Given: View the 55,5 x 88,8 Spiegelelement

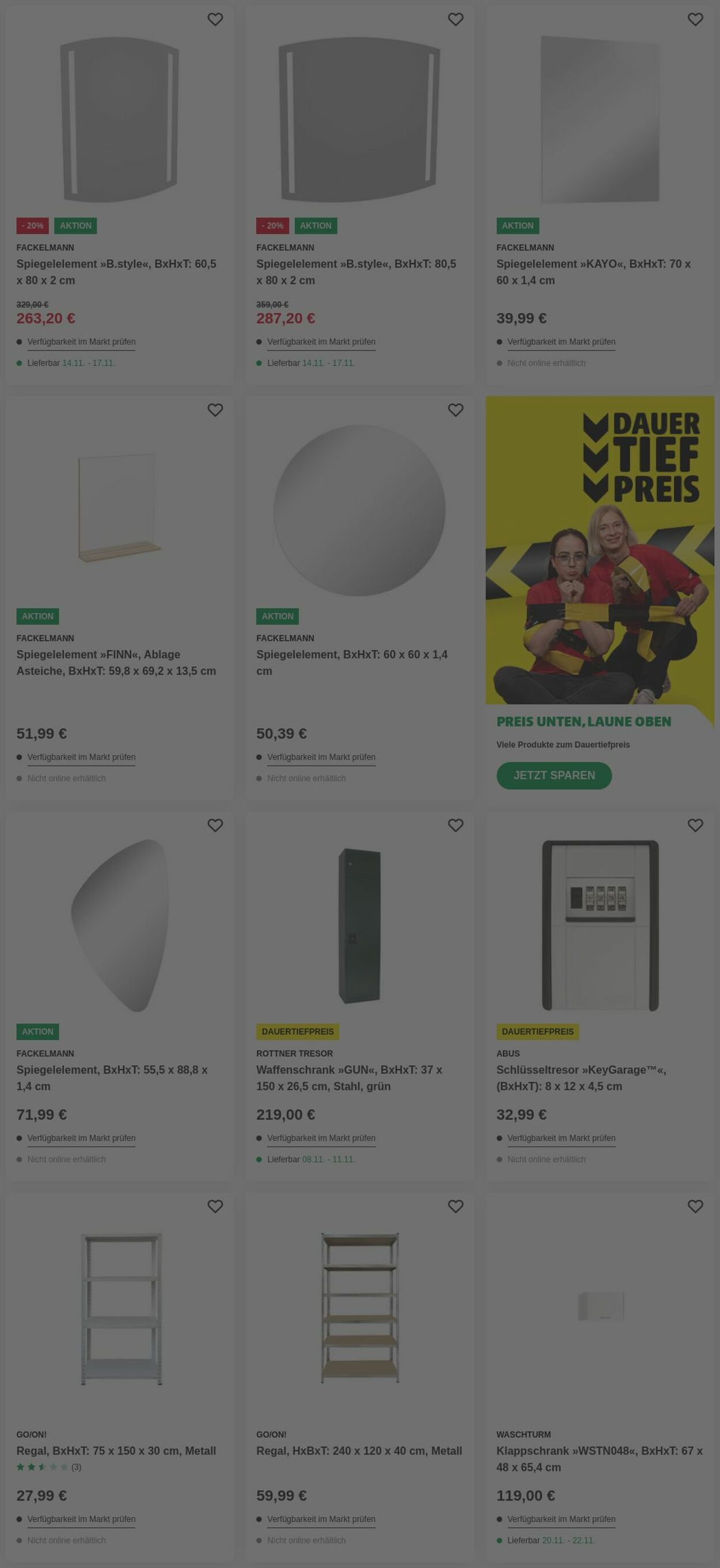Looking at the screenshot, I should 112,1078.
